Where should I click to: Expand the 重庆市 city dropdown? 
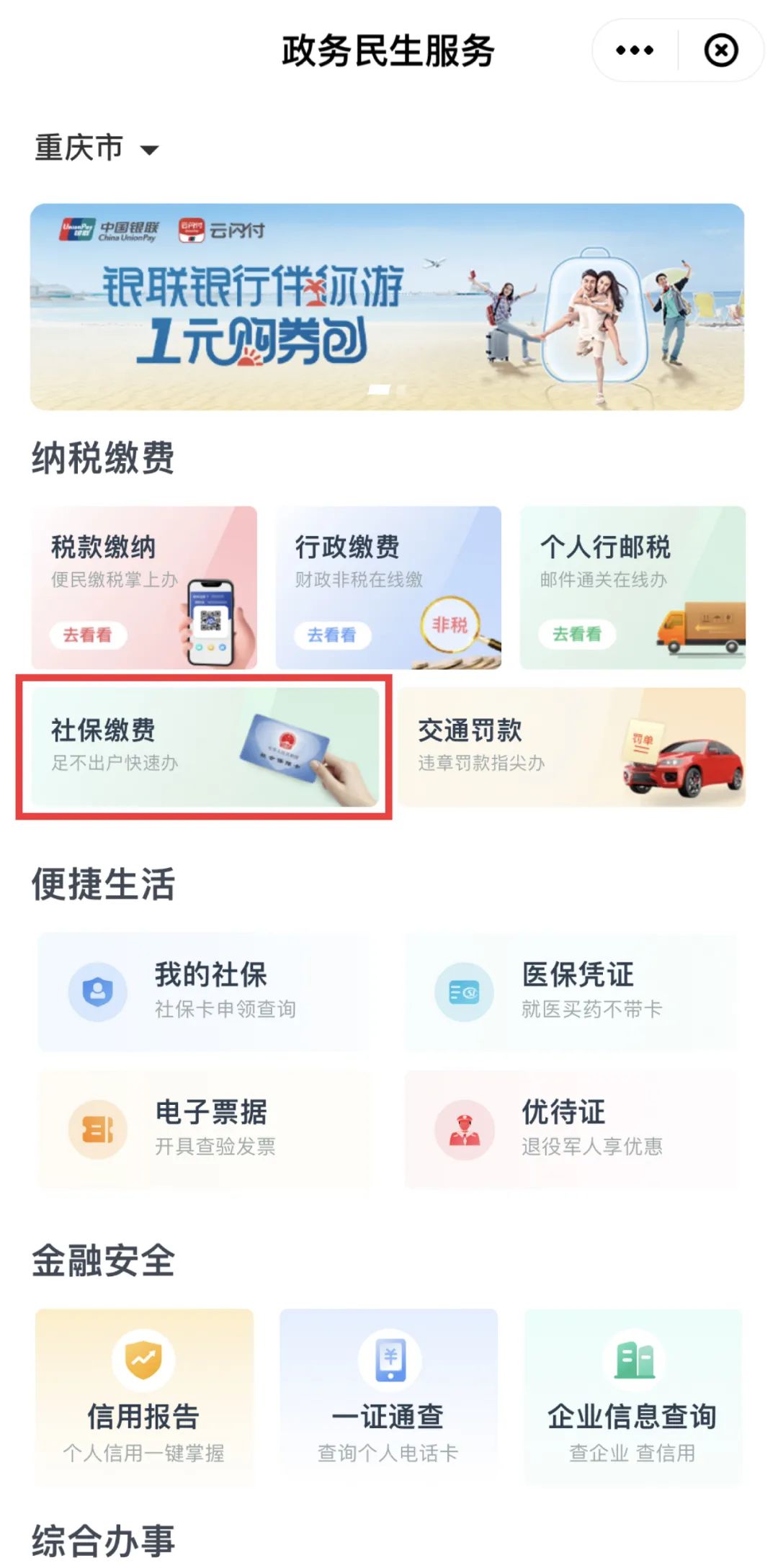(x=97, y=148)
